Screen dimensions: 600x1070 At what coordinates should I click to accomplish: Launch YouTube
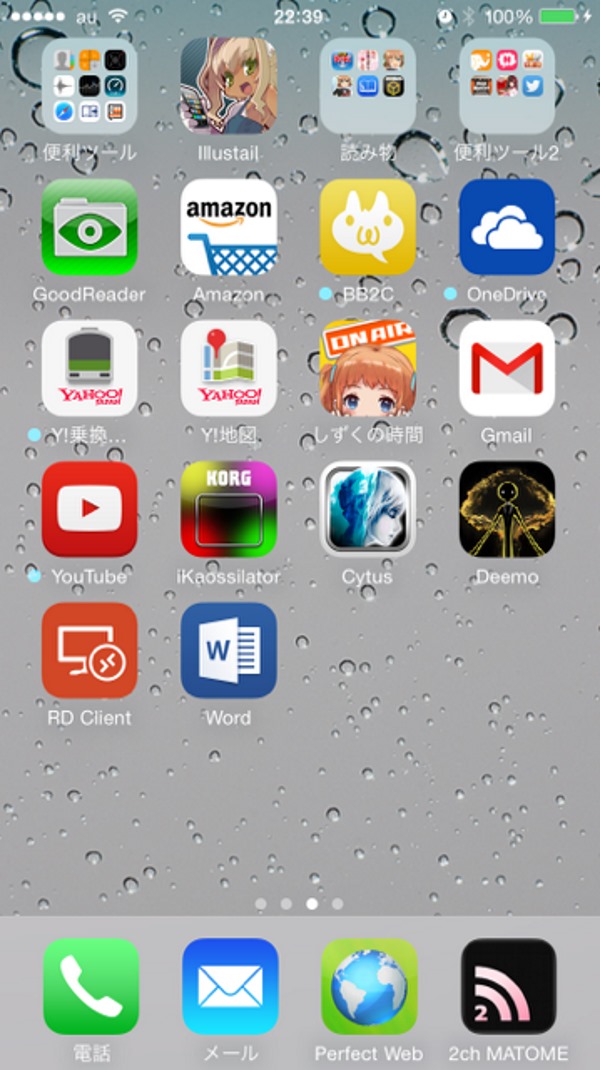coord(89,509)
